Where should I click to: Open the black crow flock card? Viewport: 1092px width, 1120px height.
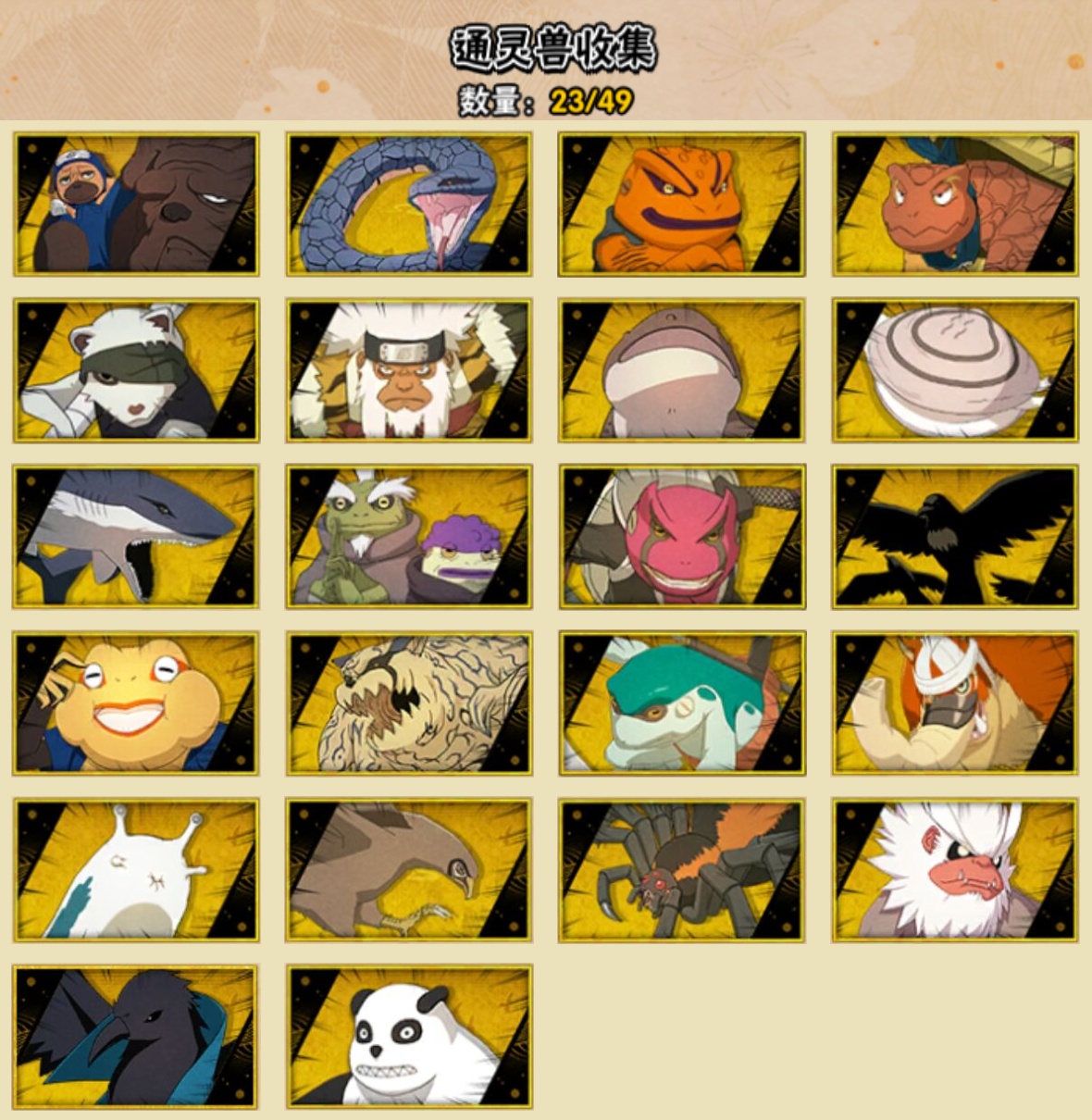point(955,537)
